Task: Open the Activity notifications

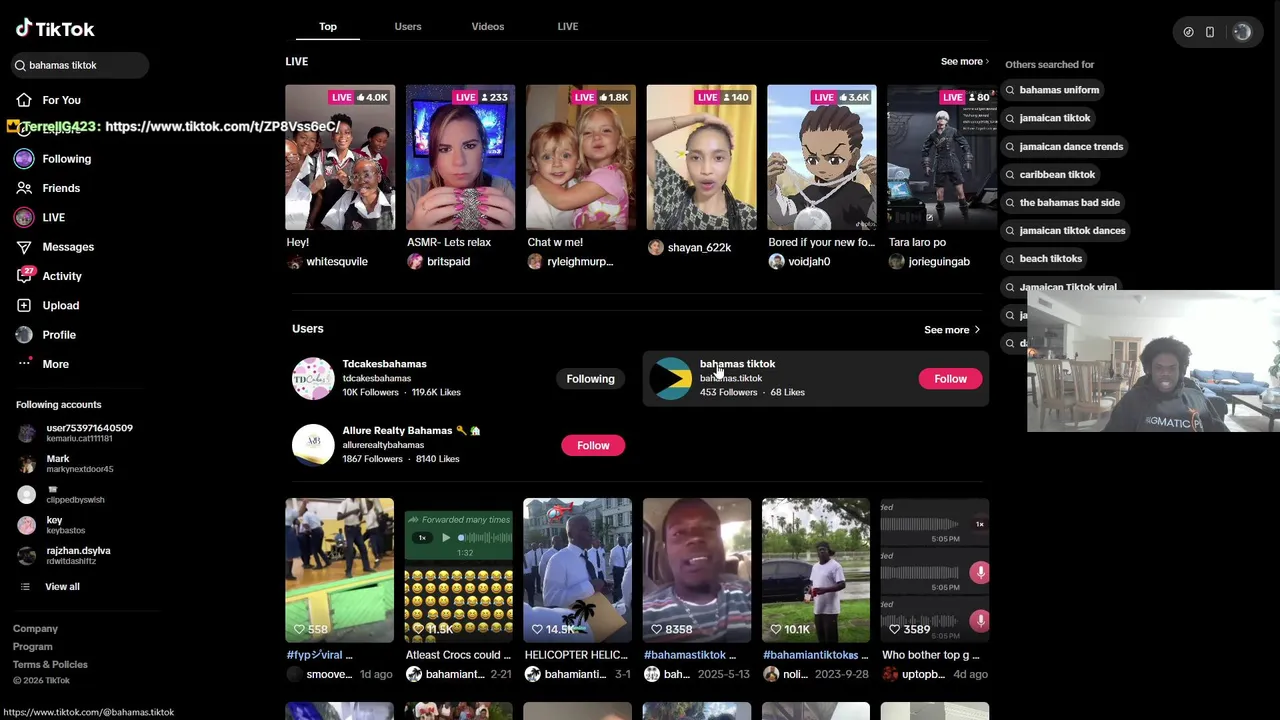Action: point(61,276)
